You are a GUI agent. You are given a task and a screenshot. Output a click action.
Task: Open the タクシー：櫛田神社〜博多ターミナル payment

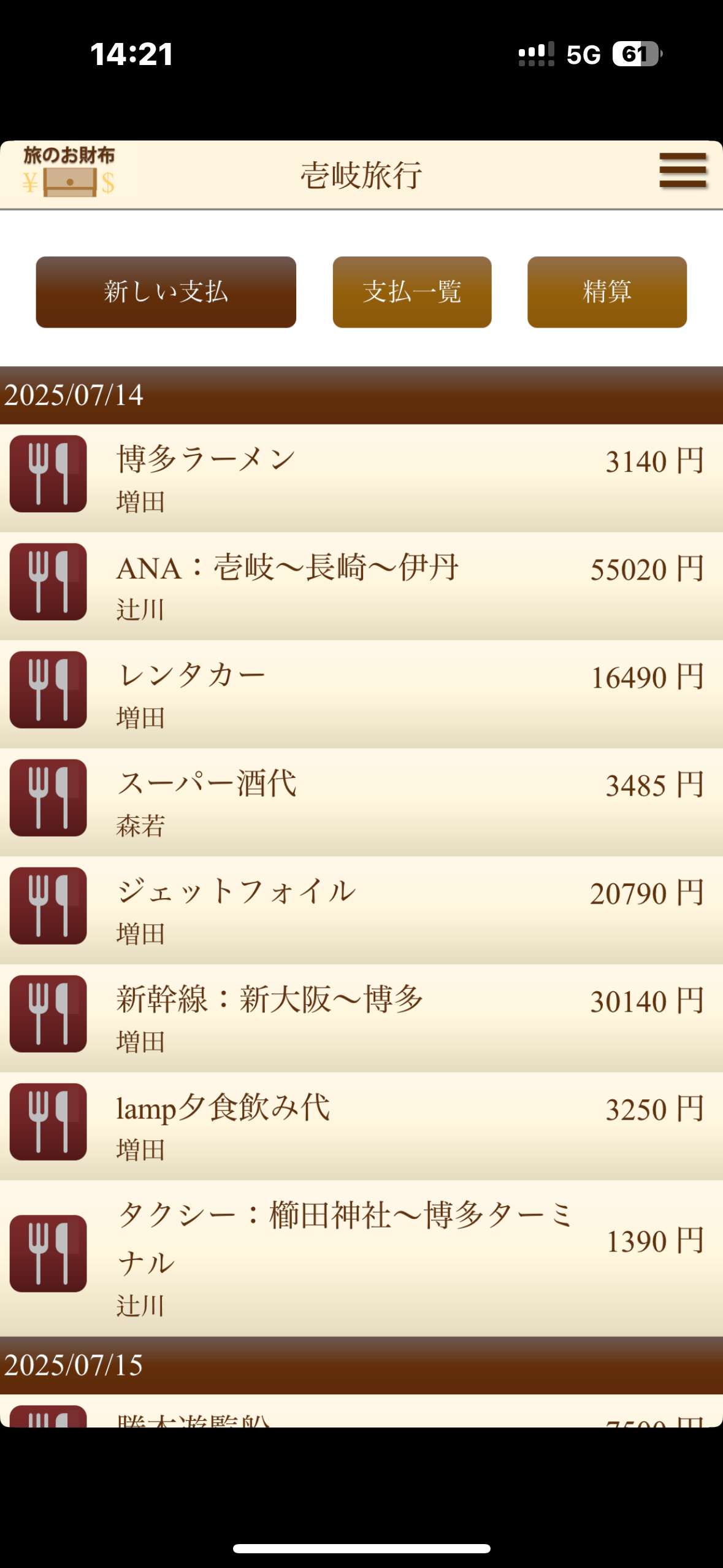coord(361,1256)
